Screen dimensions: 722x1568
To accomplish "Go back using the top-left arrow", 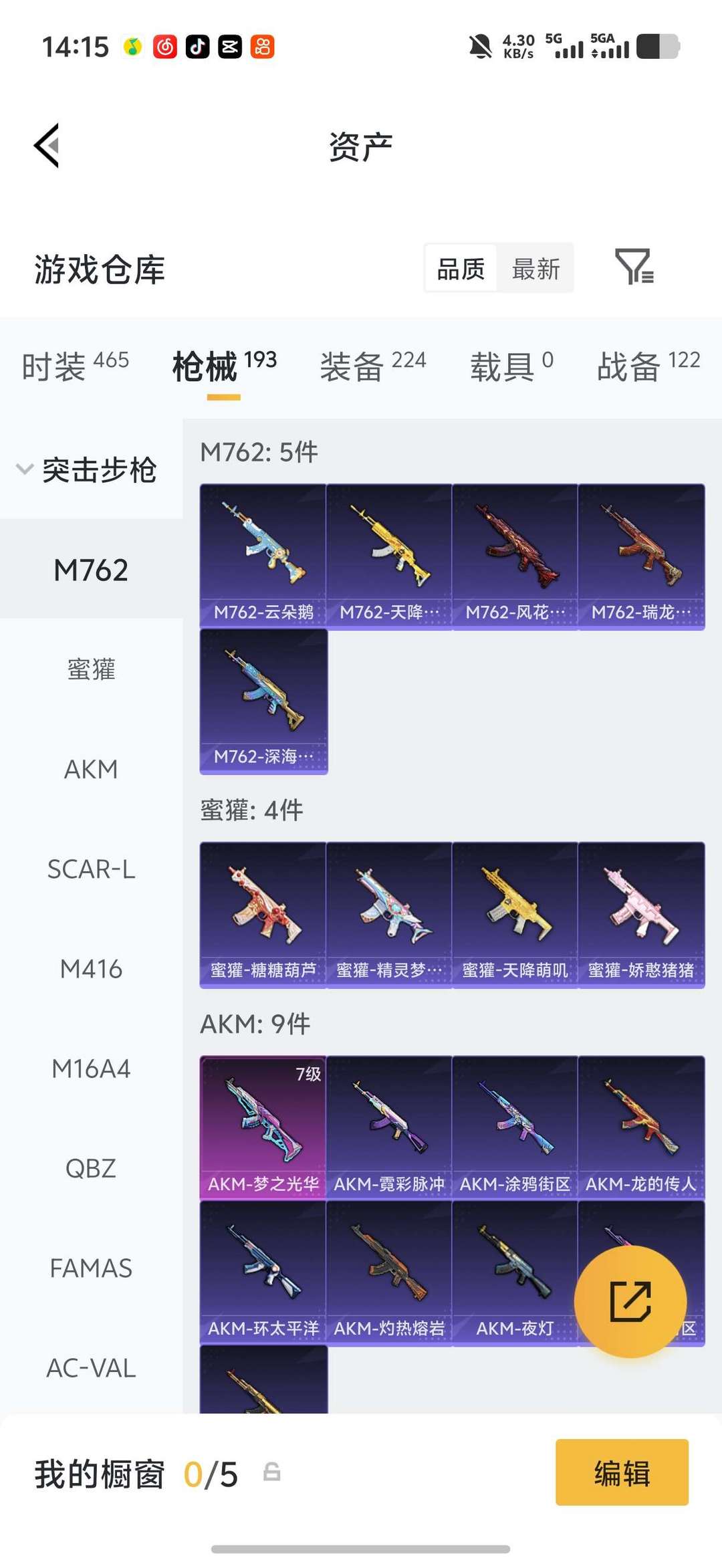I will [47, 145].
